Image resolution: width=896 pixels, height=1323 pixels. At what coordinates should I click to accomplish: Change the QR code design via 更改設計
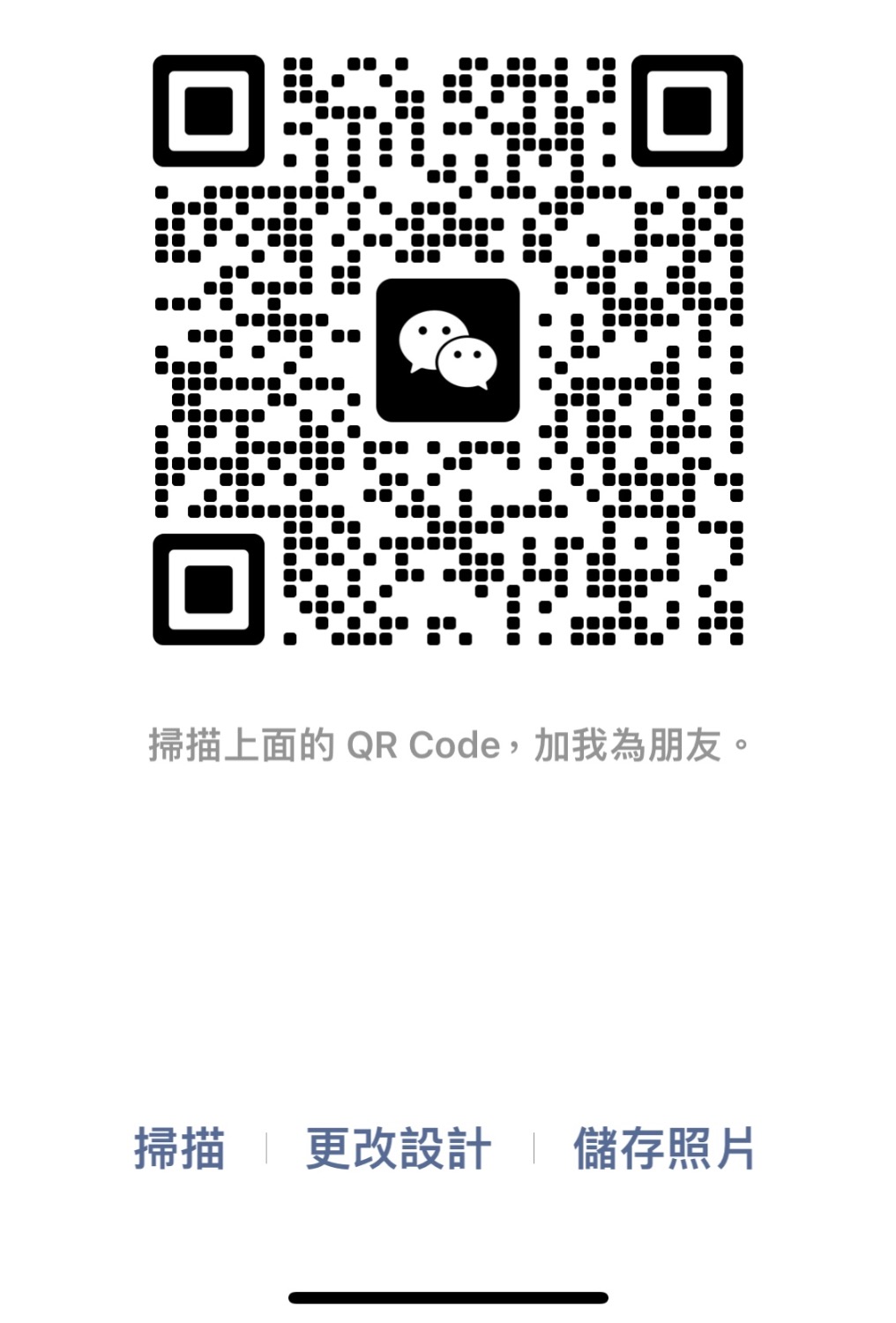pos(399,1148)
